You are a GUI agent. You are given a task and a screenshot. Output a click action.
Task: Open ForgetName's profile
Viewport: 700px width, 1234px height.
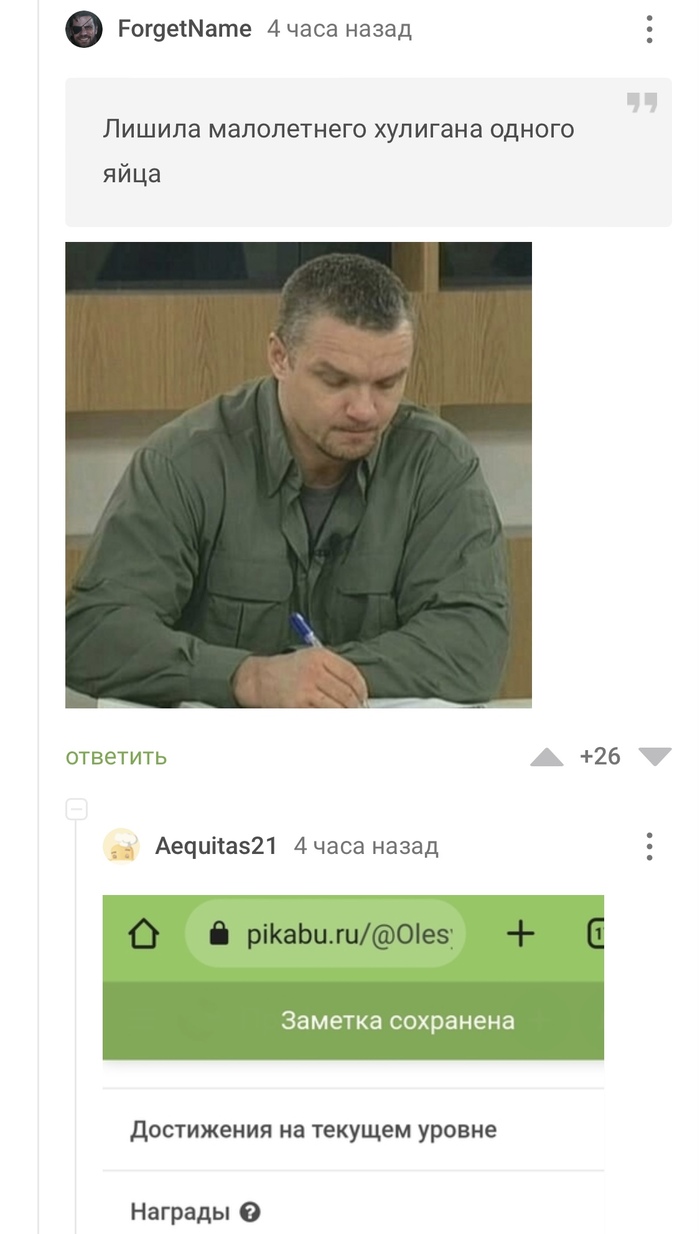pos(183,29)
